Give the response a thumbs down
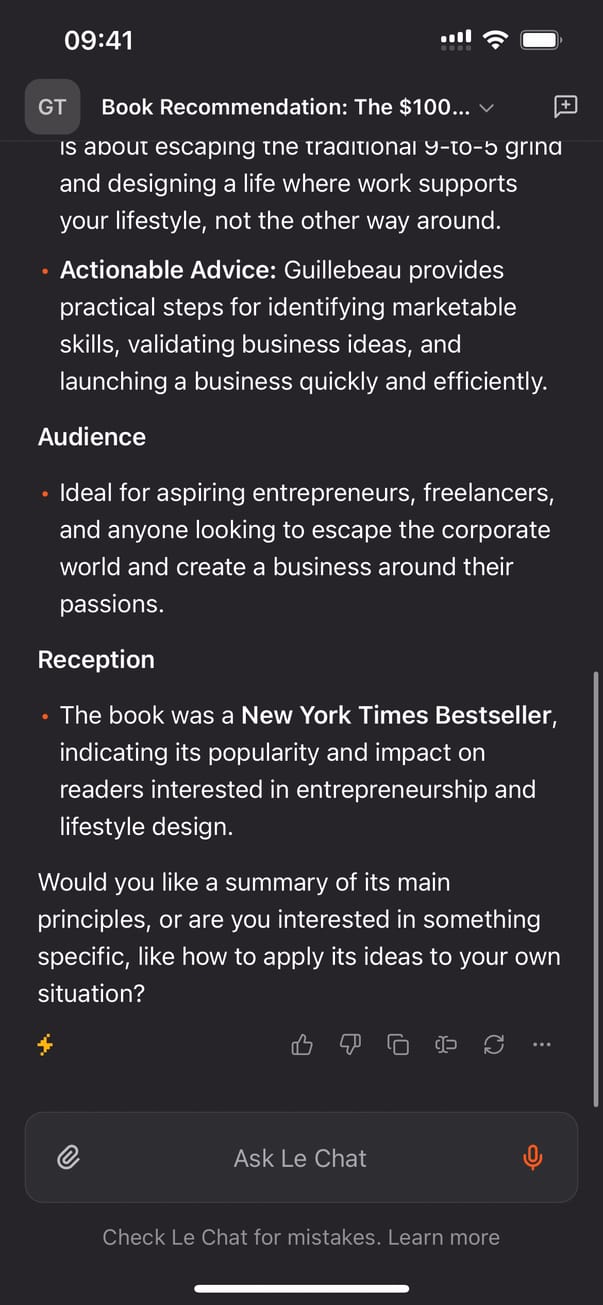The width and height of the screenshot is (603, 1305). 350,1045
